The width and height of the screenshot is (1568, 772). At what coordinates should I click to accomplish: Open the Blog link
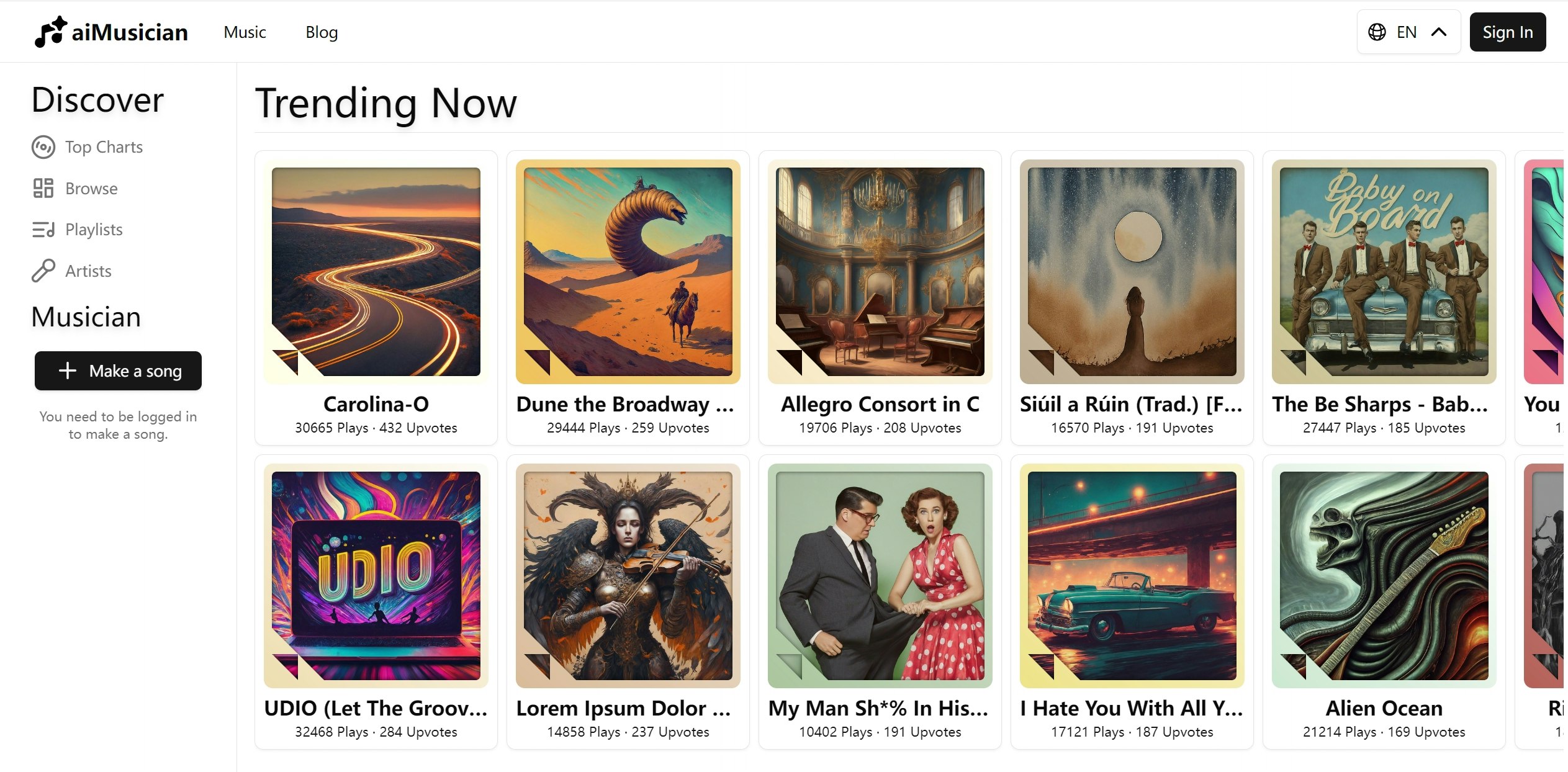click(x=321, y=32)
